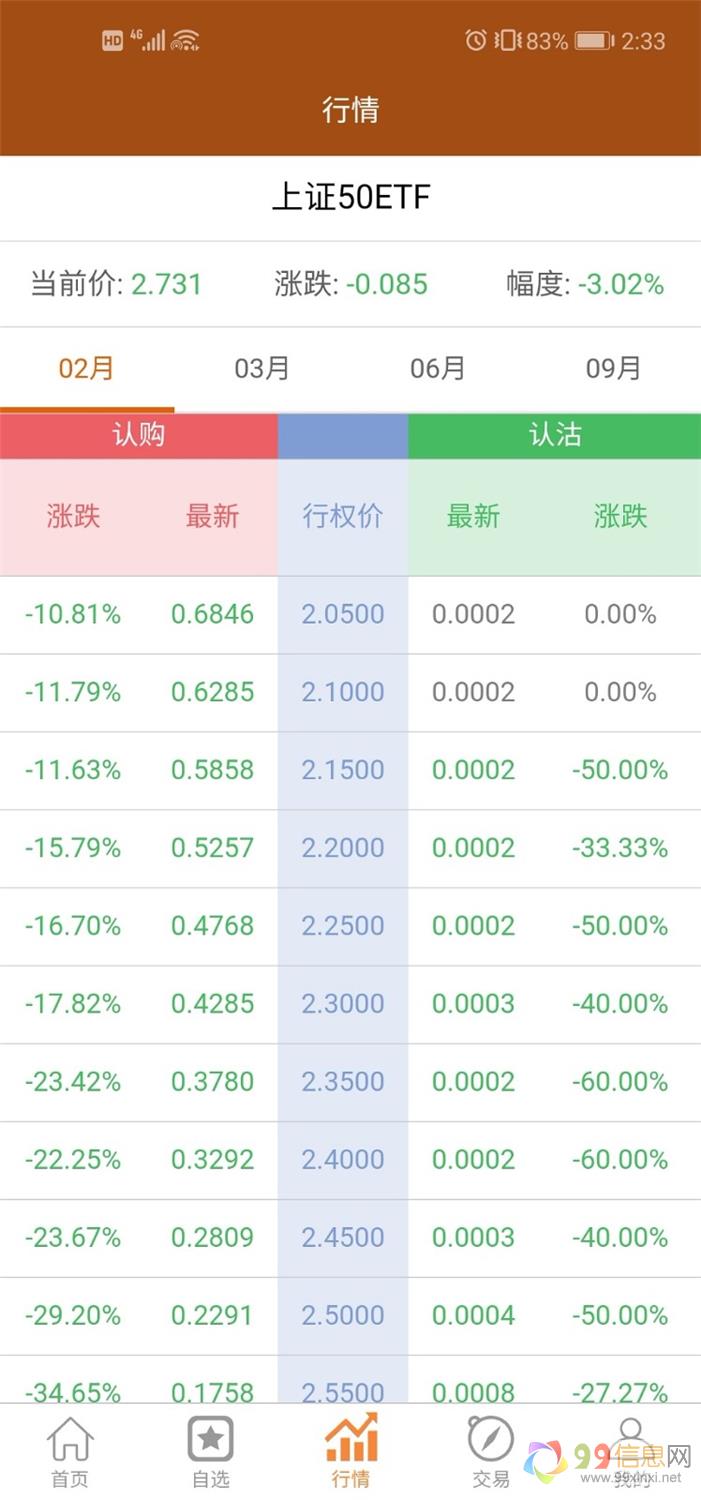The width and height of the screenshot is (701, 1500).
Task: Open the option row with strike 2.4000
Action: [343, 1161]
